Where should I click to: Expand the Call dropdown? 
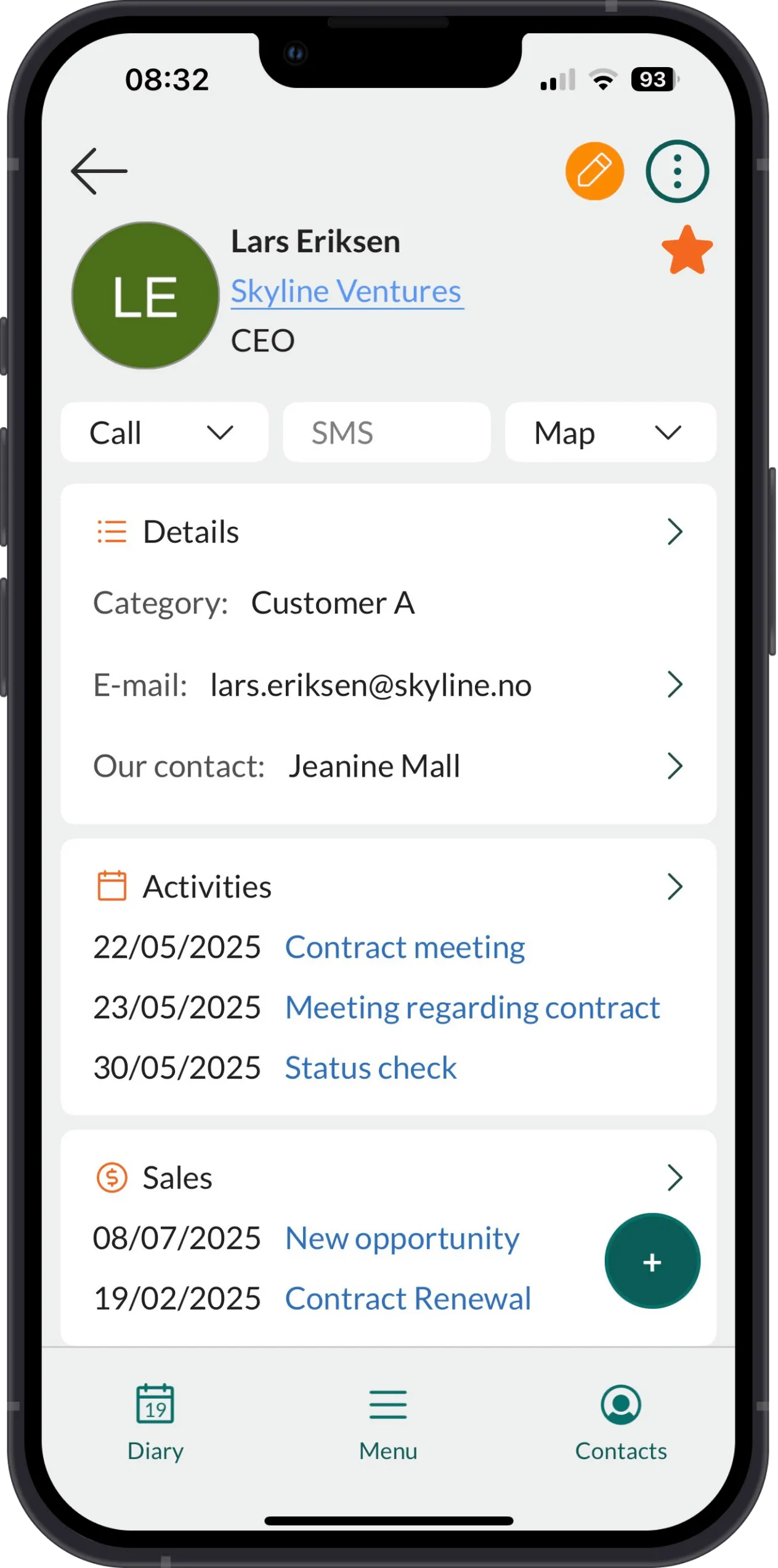click(x=164, y=433)
